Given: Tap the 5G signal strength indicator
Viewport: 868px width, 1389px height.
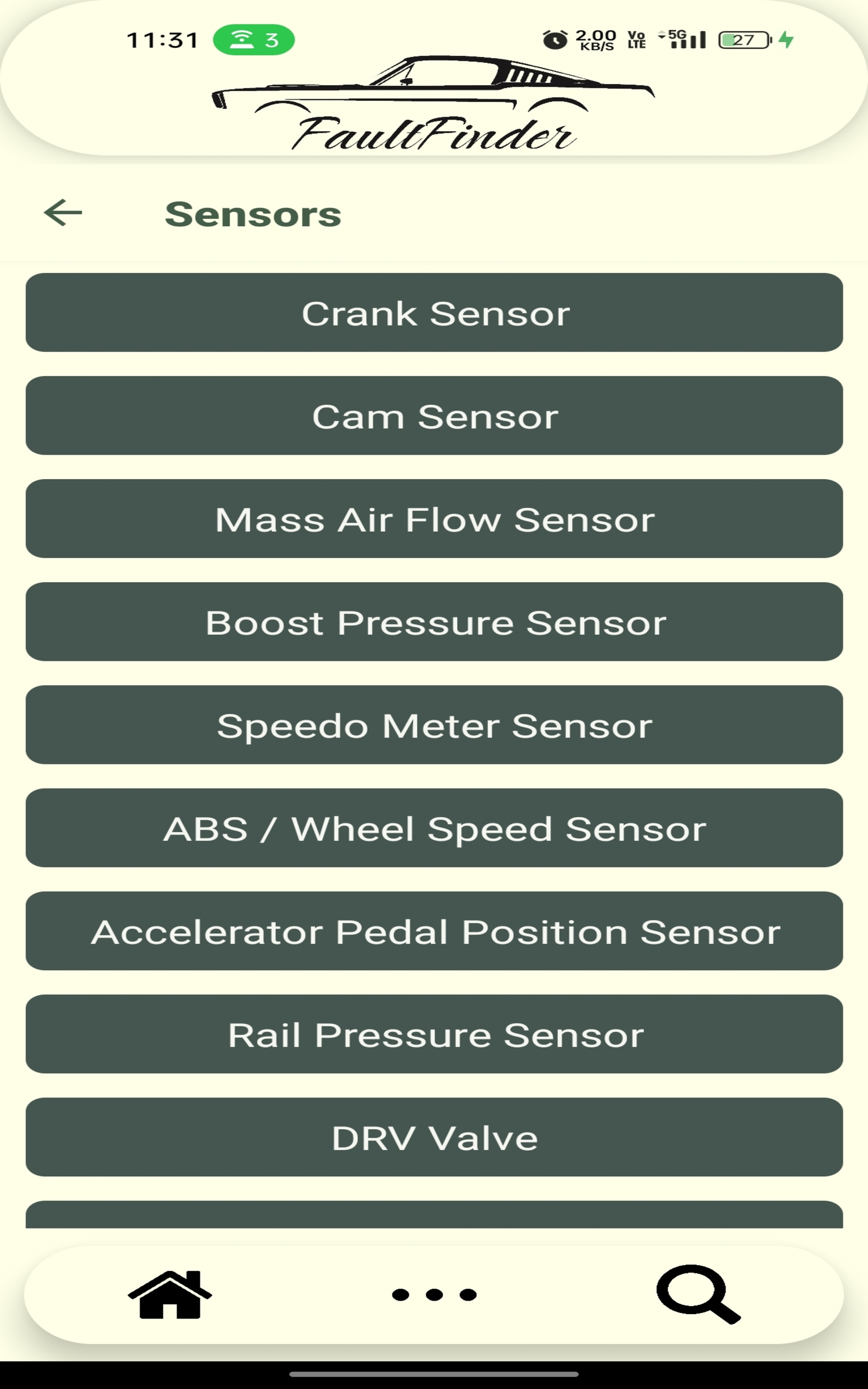Looking at the screenshot, I should (x=687, y=39).
